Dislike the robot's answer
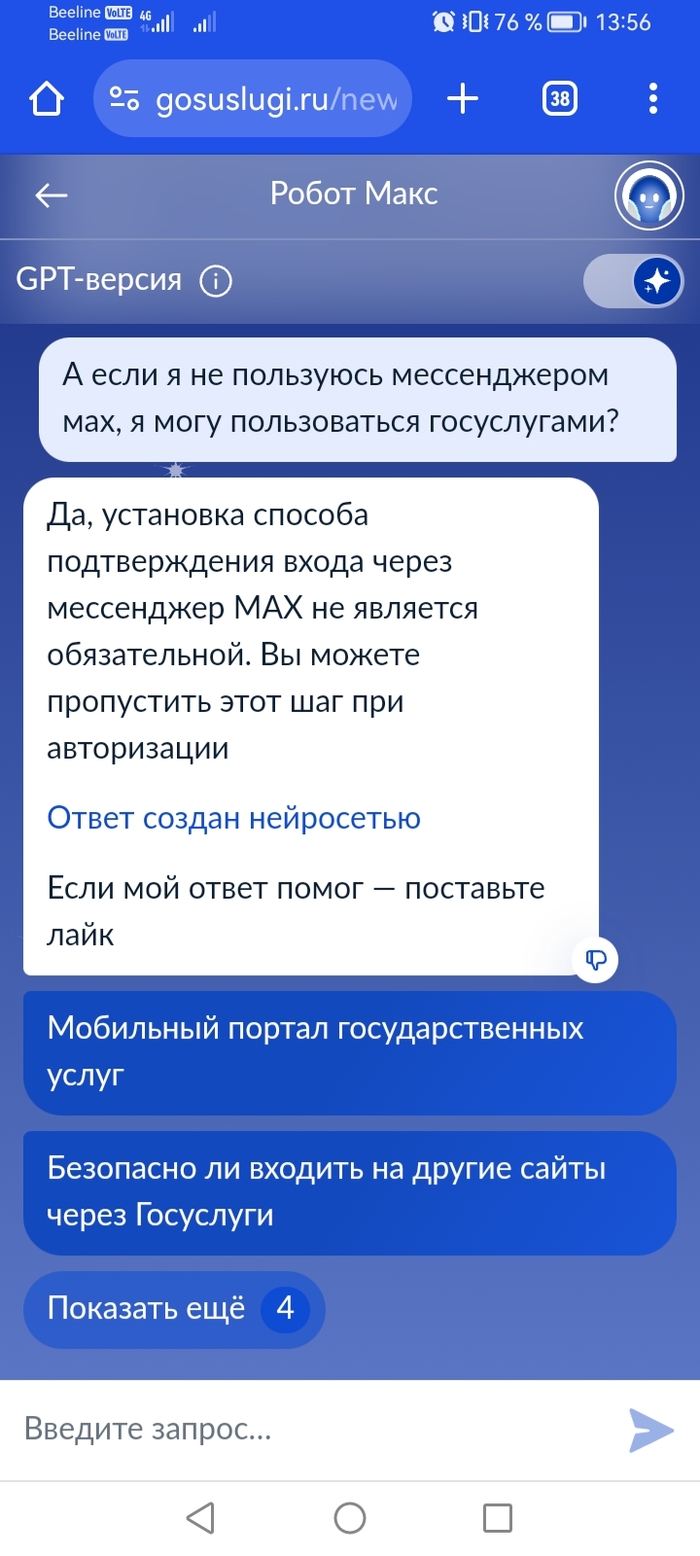700x1556 pixels. pyautogui.click(x=596, y=961)
